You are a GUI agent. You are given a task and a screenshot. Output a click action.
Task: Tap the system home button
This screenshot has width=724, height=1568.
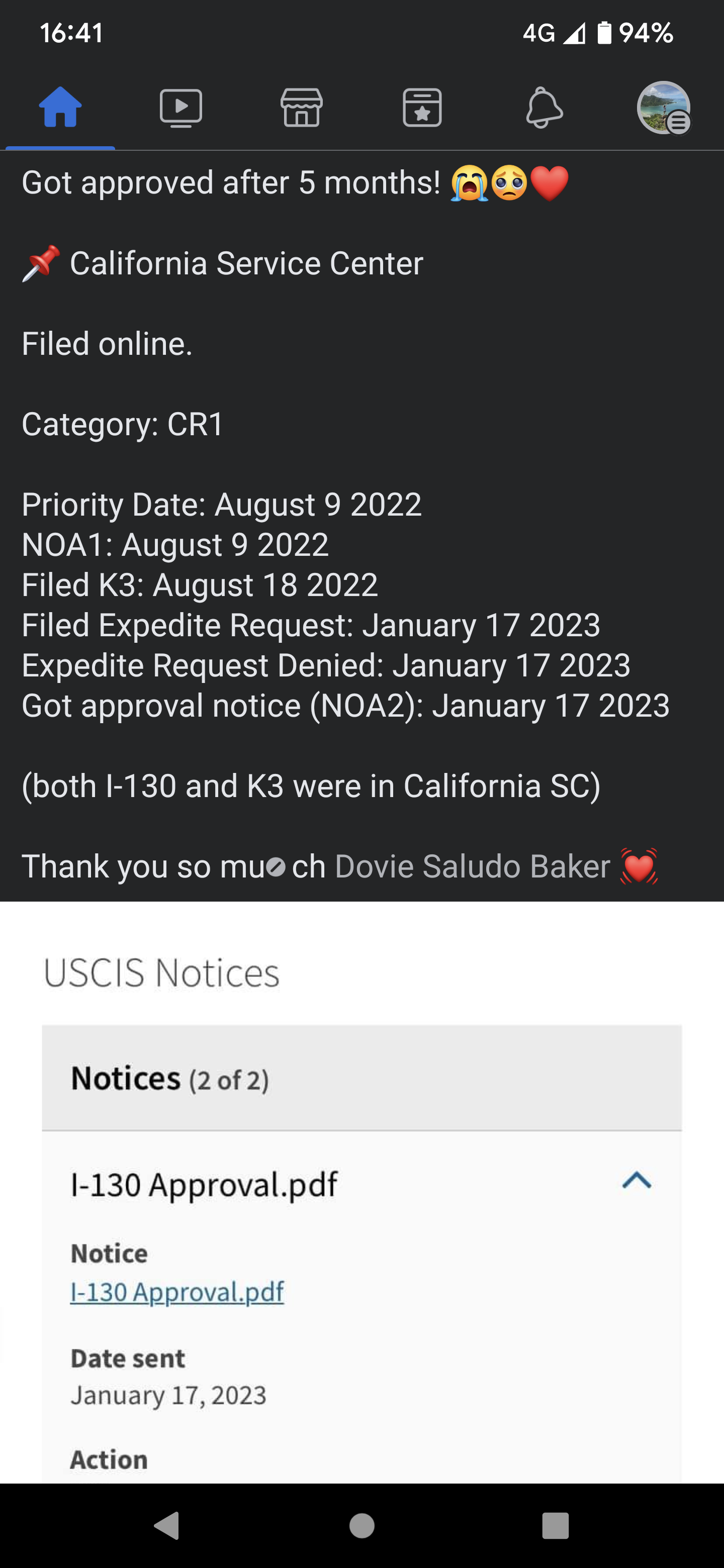361,1525
